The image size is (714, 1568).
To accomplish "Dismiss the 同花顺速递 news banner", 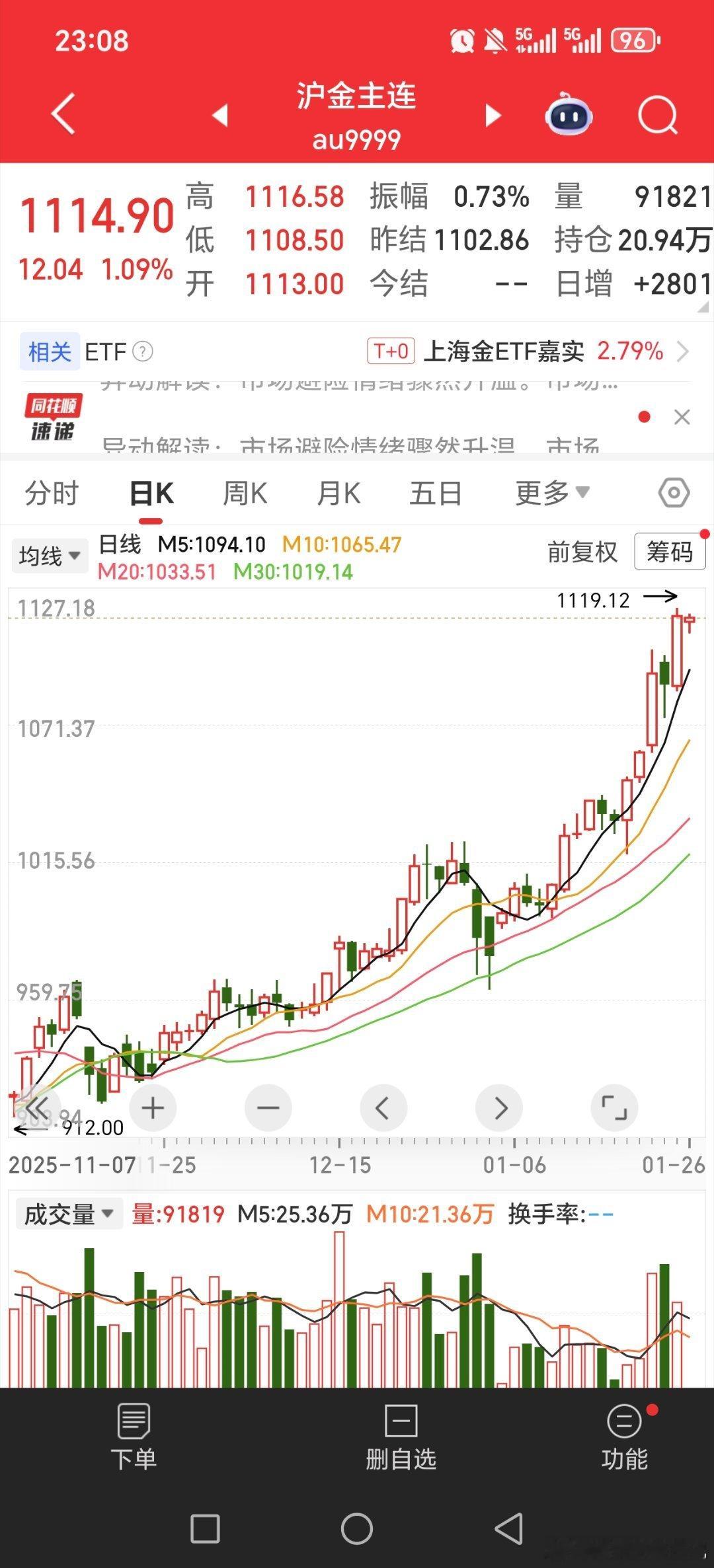I will 682,418.
